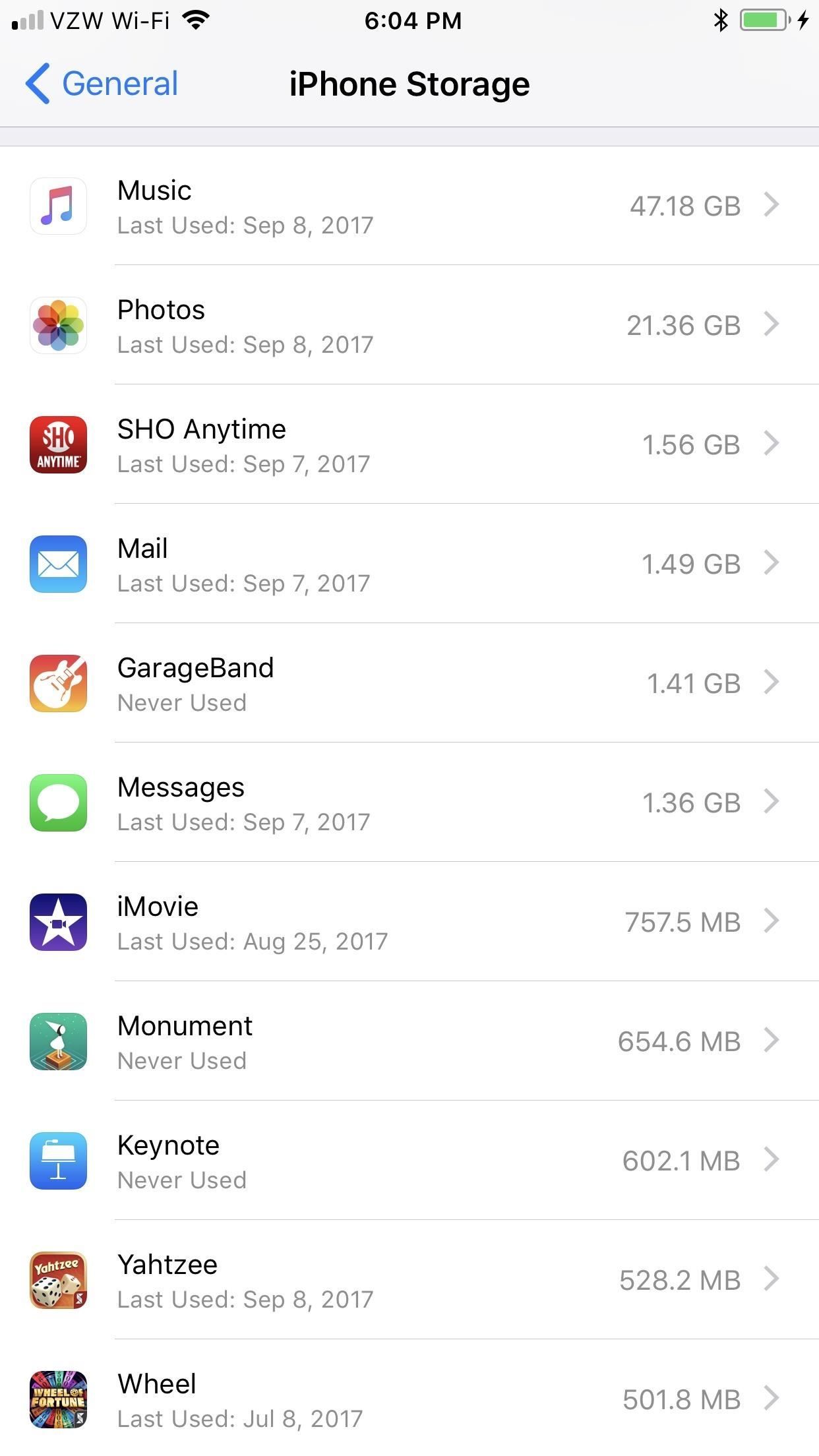Tap the 6:04 PM clock display
The width and height of the screenshot is (819, 1456).
click(409, 20)
